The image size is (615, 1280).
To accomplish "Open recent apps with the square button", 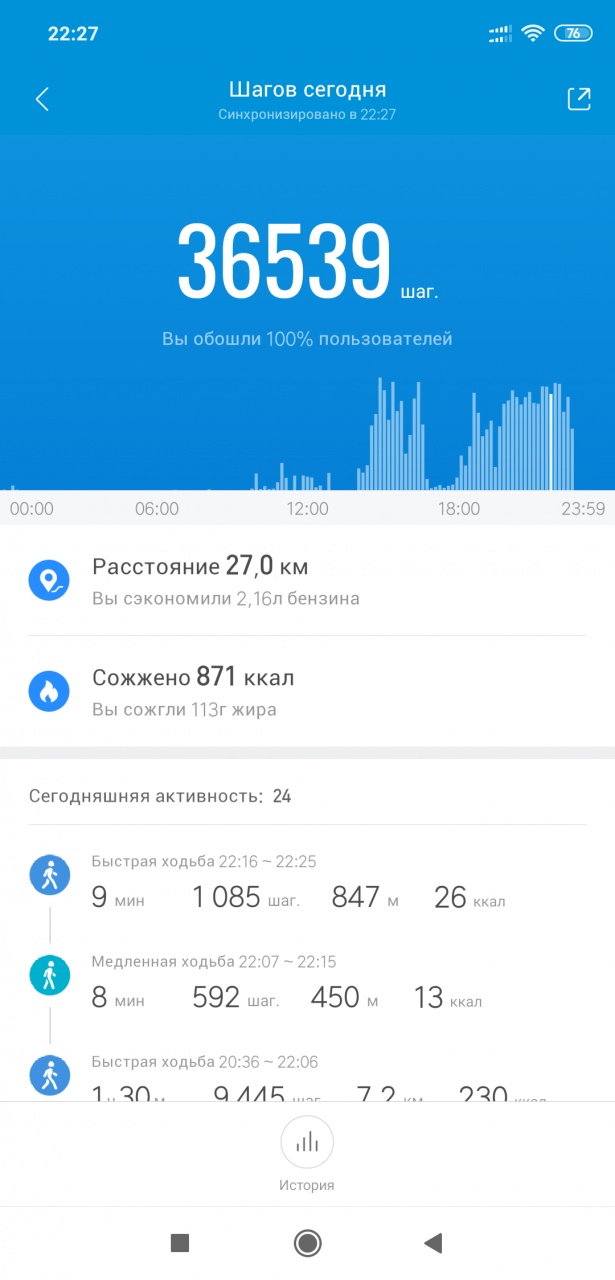I will (x=180, y=1243).
